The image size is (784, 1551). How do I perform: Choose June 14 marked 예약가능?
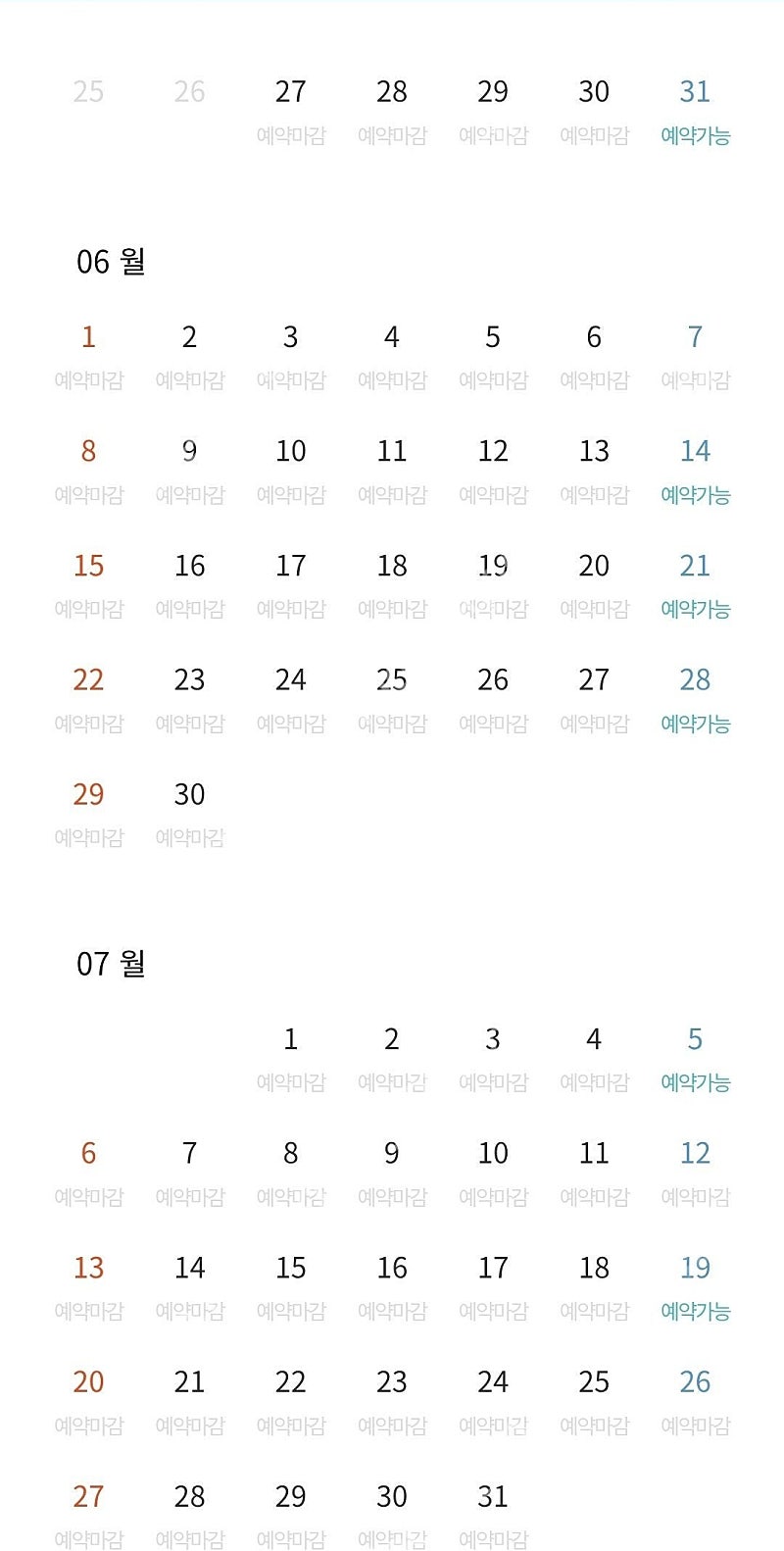click(x=695, y=471)
